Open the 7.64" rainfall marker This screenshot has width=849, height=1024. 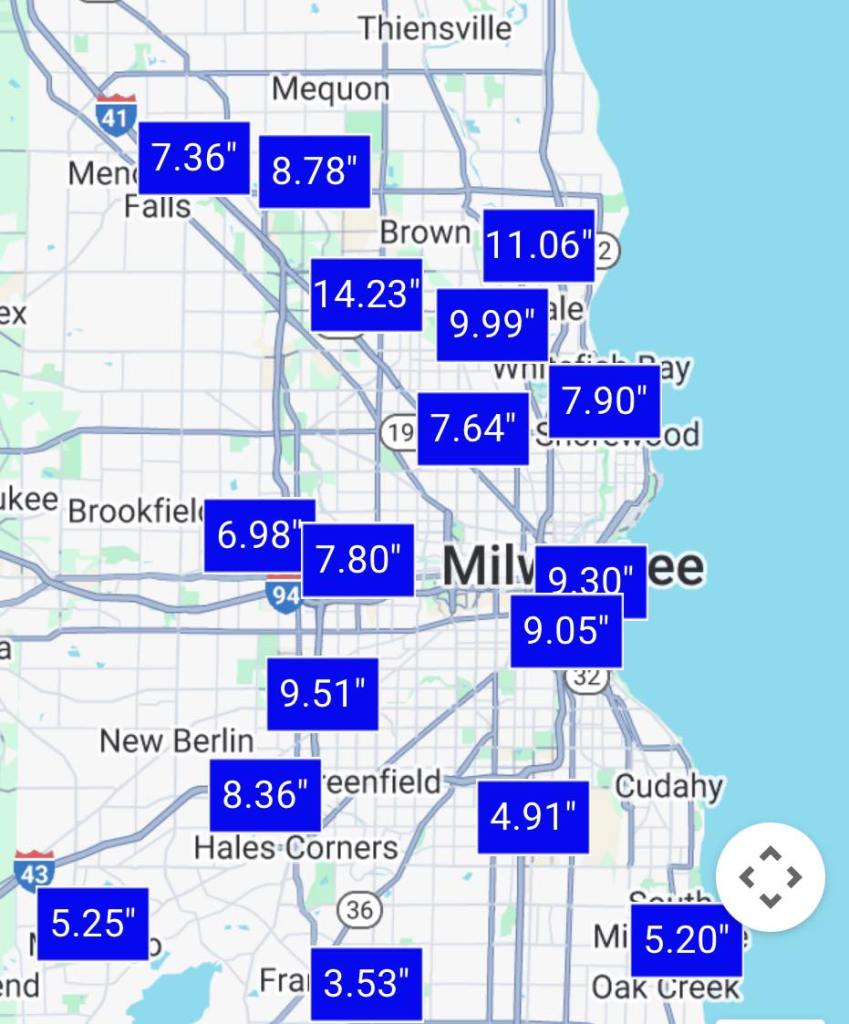[472, 429]
